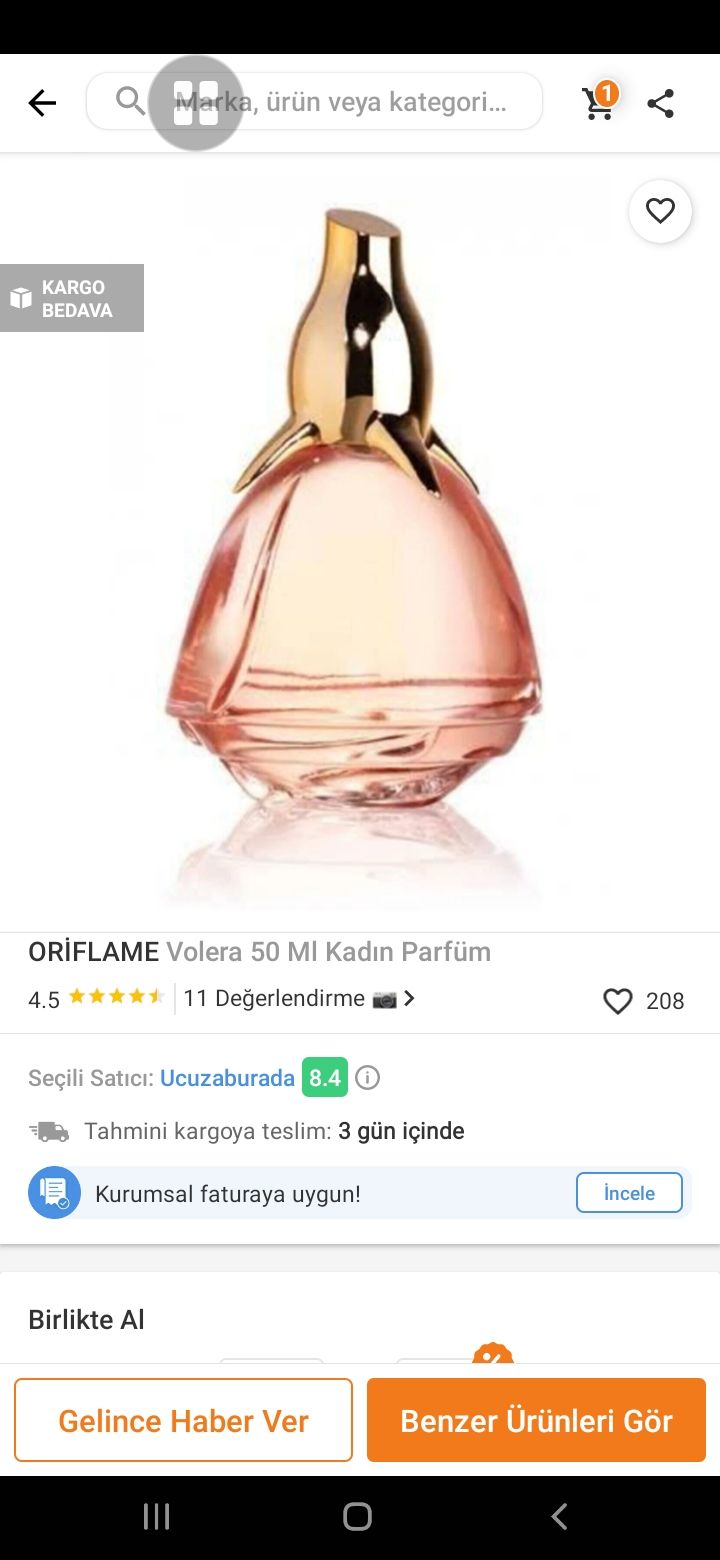
Task: Go to the system home screen
Action: [x=358, y=1516]
